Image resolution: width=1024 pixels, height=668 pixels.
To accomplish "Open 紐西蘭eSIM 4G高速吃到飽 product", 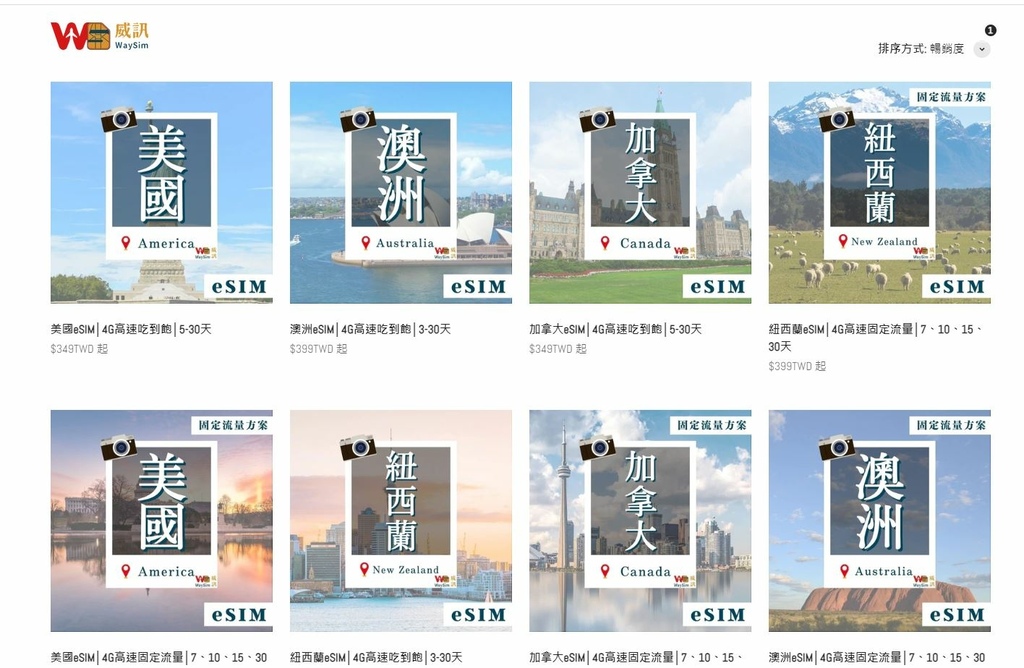I will (400, 520).
